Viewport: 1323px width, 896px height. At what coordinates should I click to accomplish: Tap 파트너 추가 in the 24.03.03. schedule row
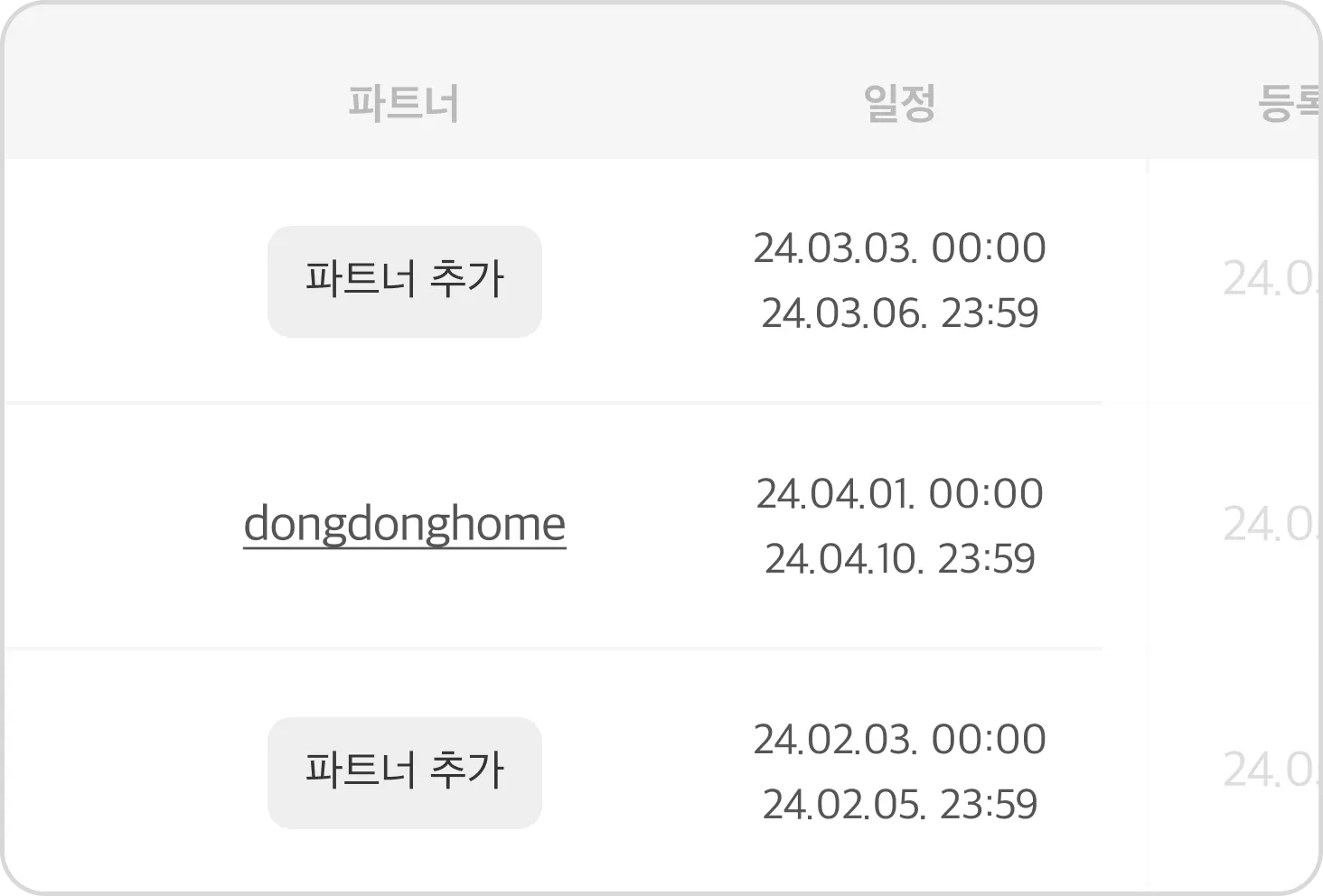click(404, 281)
